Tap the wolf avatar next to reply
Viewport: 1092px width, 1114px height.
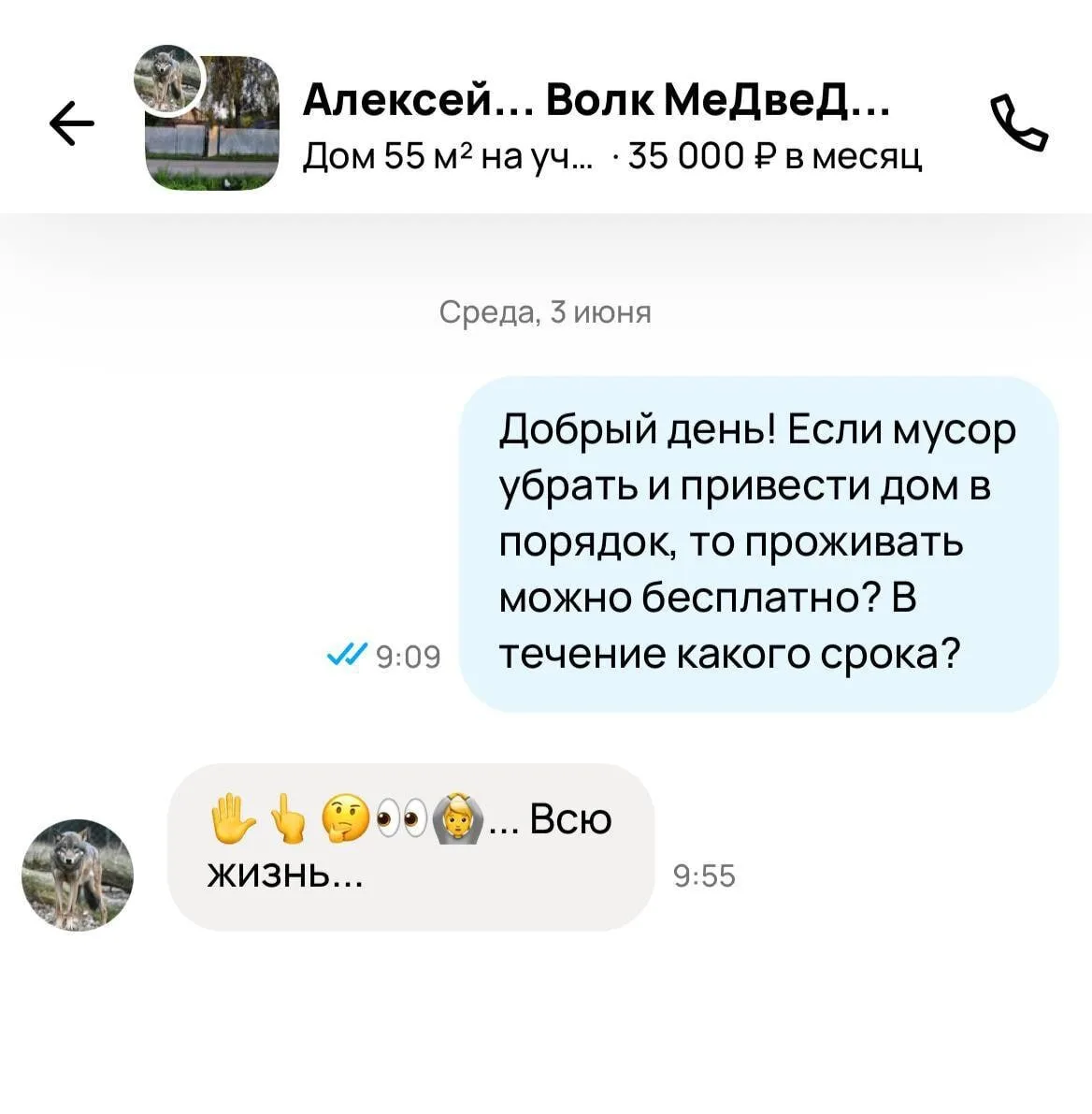tap(78, 875)
